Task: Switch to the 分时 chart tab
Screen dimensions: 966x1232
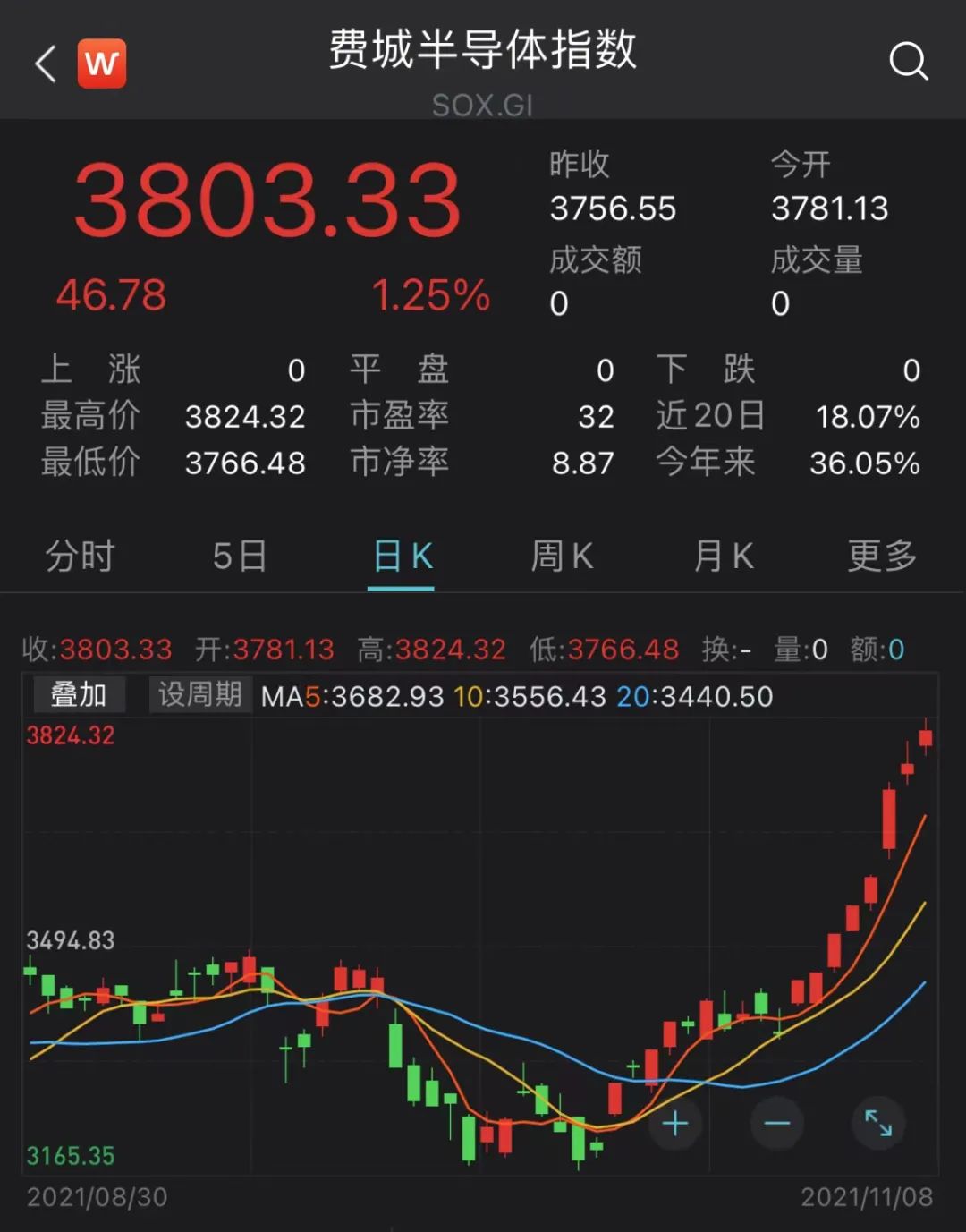Action: tap(80, 557)
